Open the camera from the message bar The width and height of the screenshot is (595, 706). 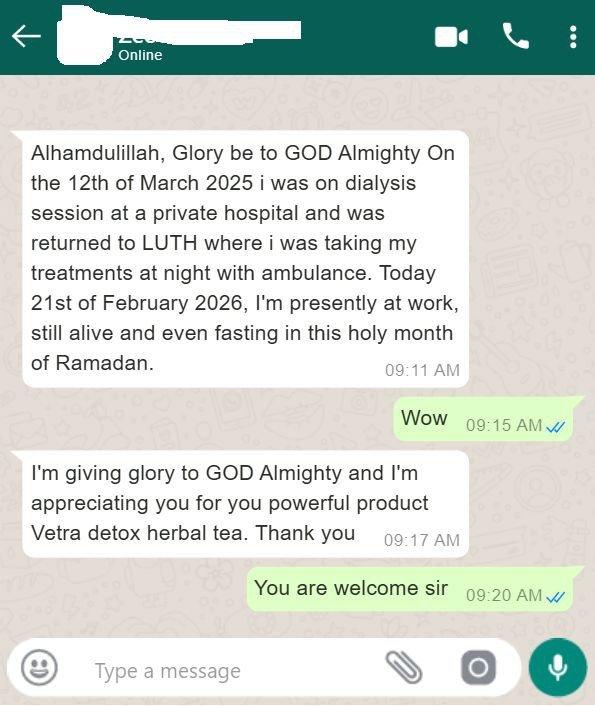tap(478, 667)
